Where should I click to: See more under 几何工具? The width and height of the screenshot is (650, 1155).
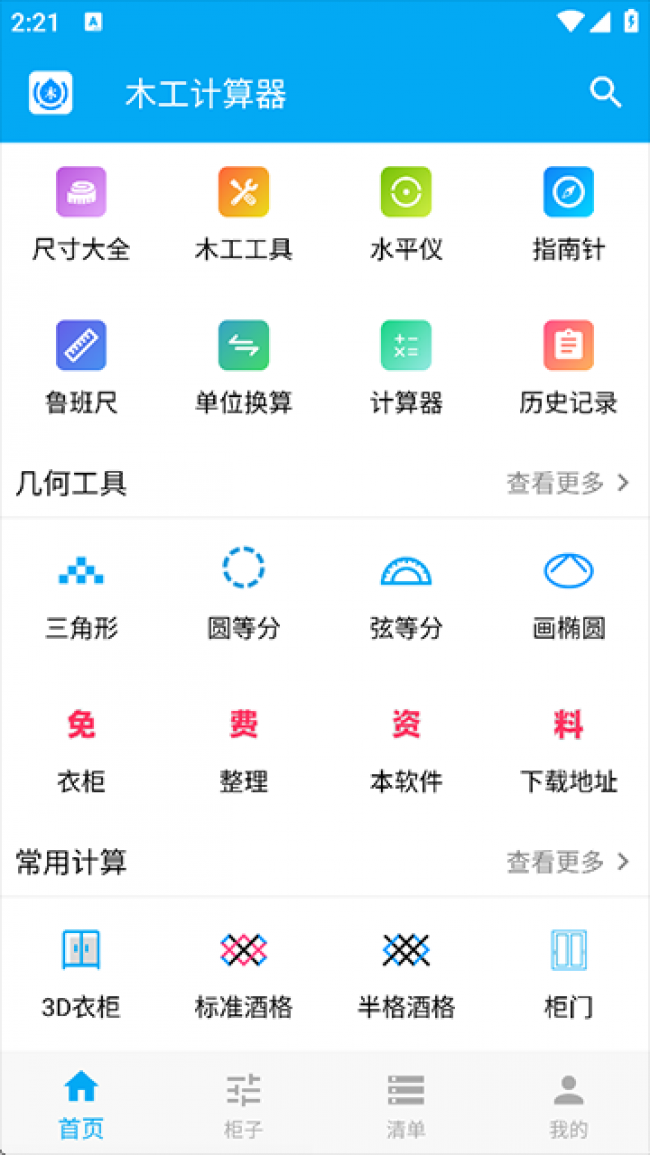568,484
